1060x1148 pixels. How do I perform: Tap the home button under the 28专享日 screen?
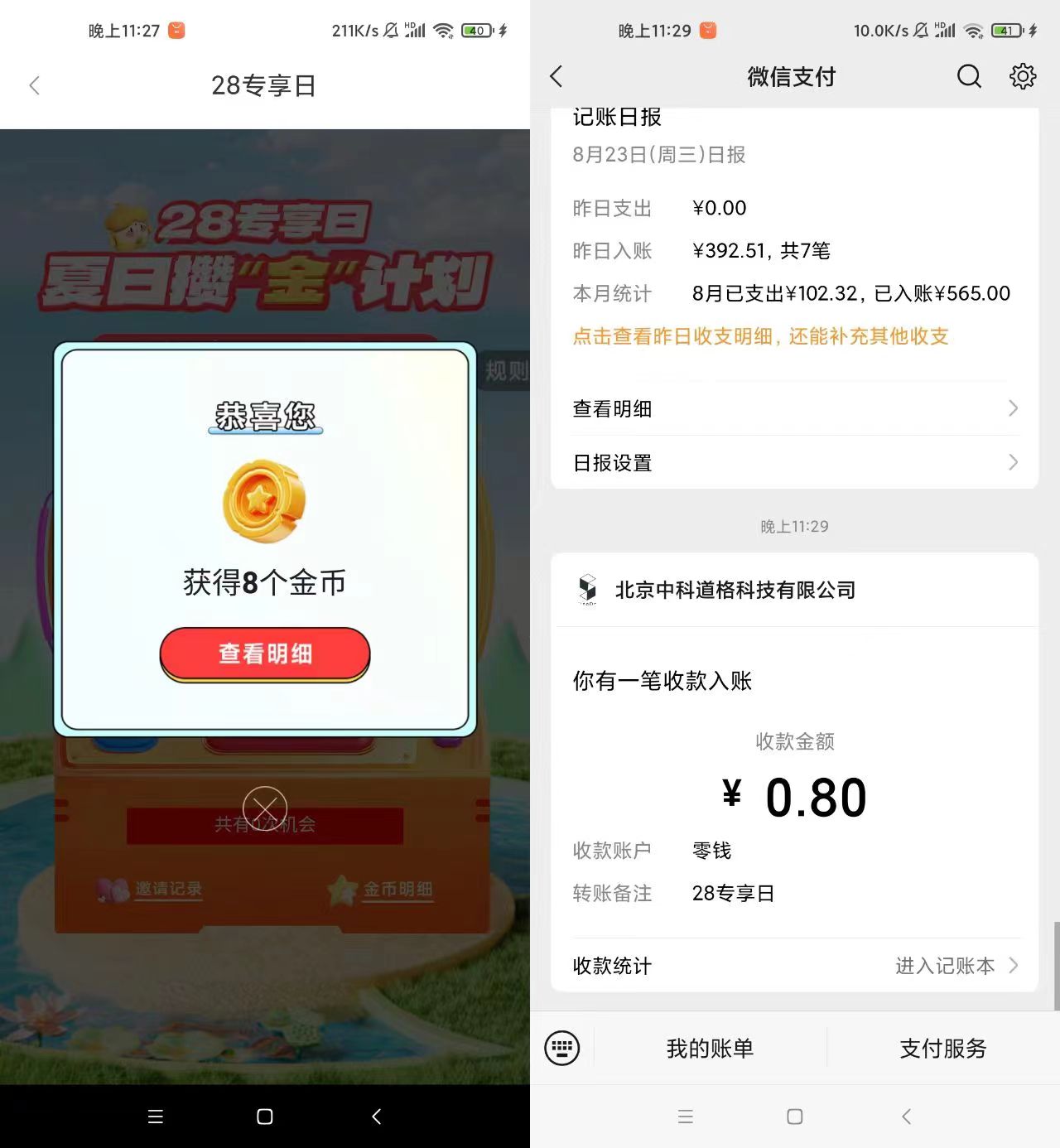point(265,1117)
